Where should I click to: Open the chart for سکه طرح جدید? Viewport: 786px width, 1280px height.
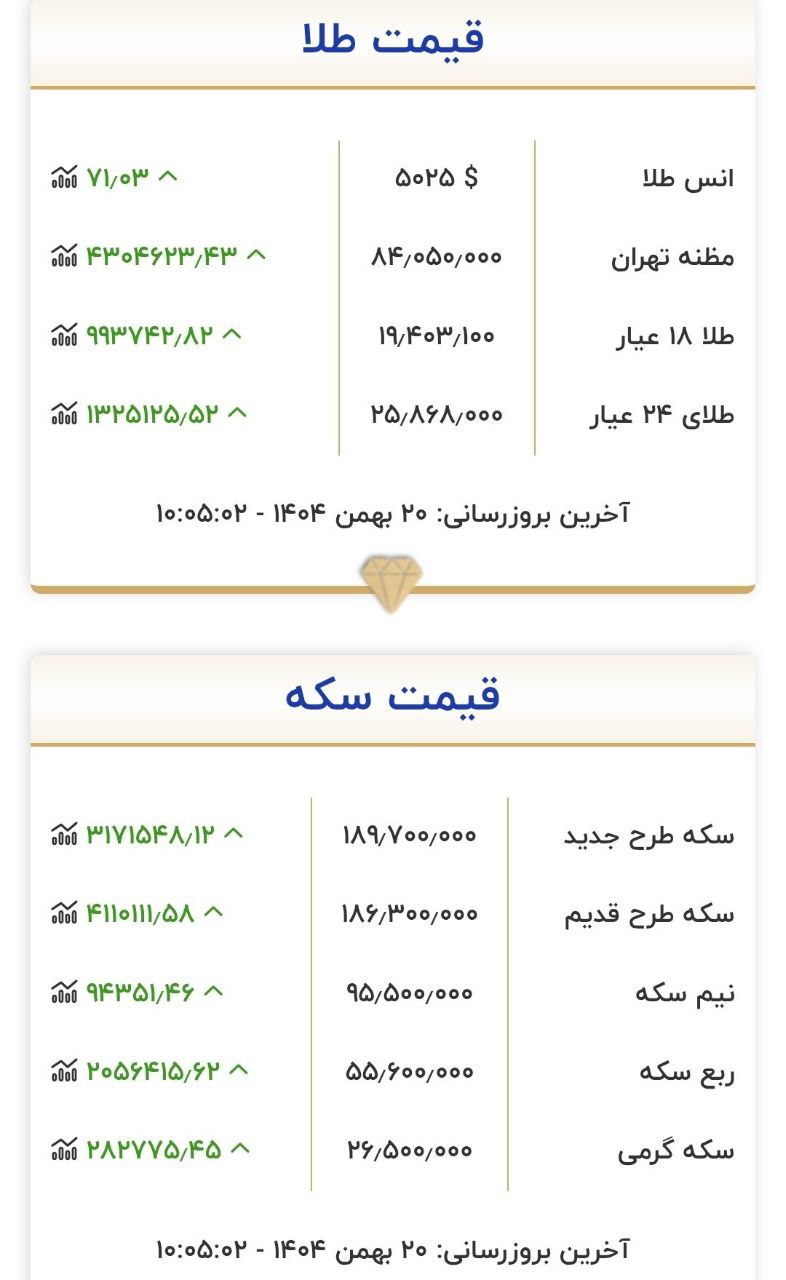[64, 834]
